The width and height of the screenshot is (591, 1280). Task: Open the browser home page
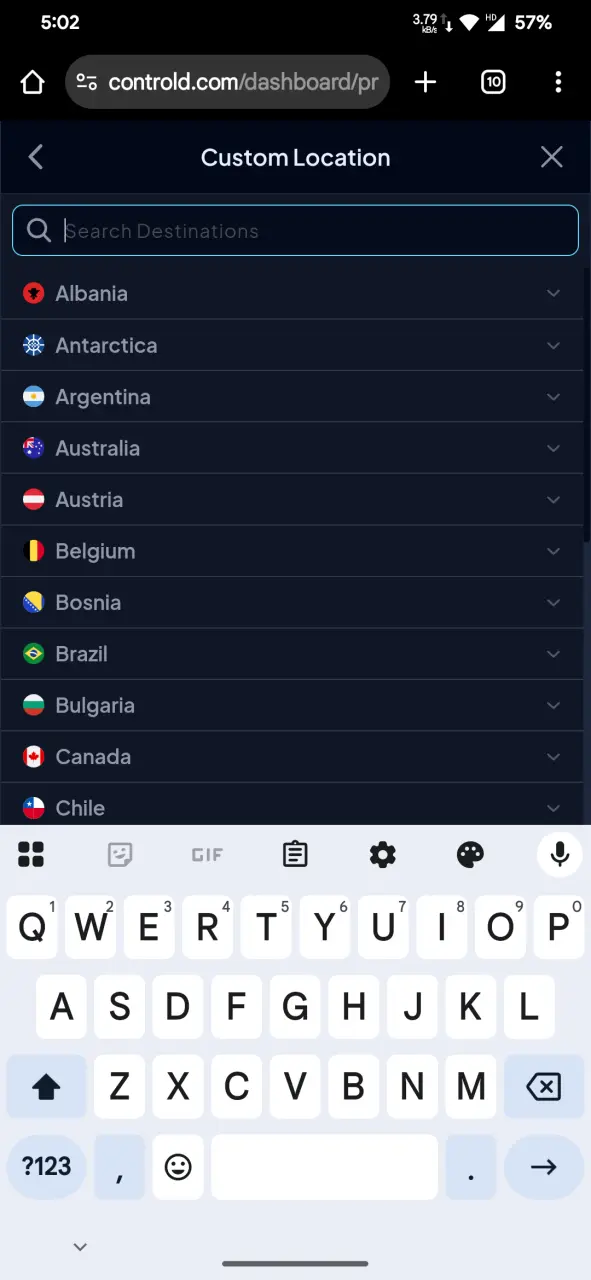pos(33,82)
